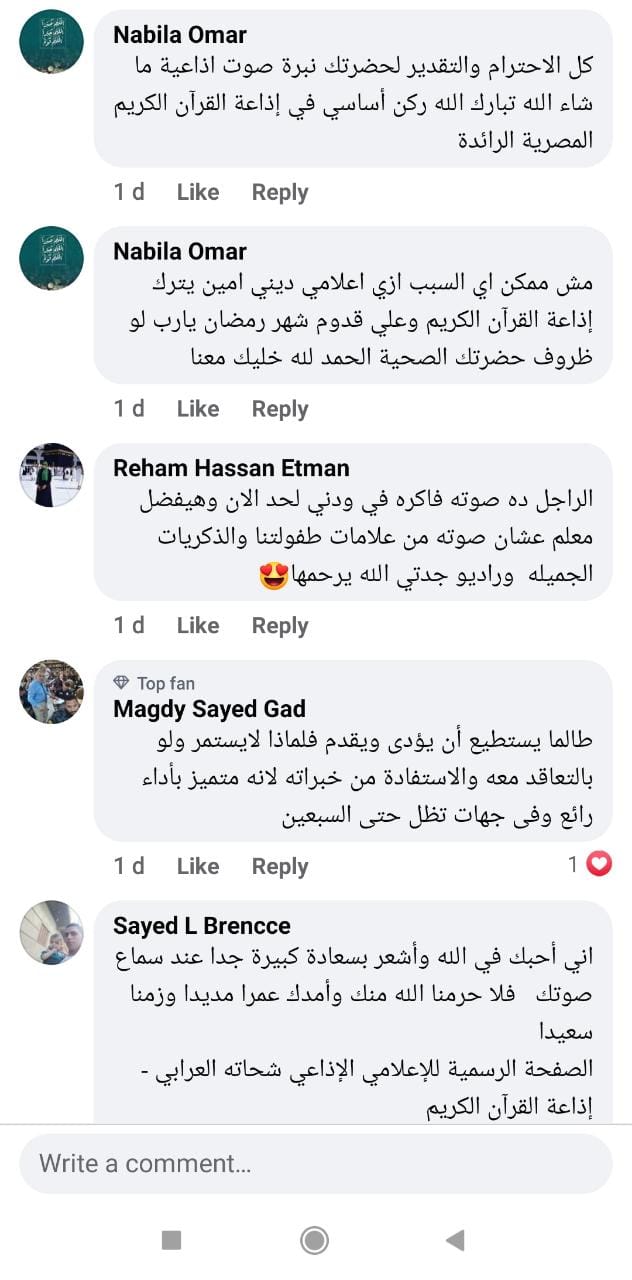Image resolution: width=632 pixels, height=1280 pixels.
Task: Like Reham Hassan Etman's comment
Action: [x=197, y=625]
